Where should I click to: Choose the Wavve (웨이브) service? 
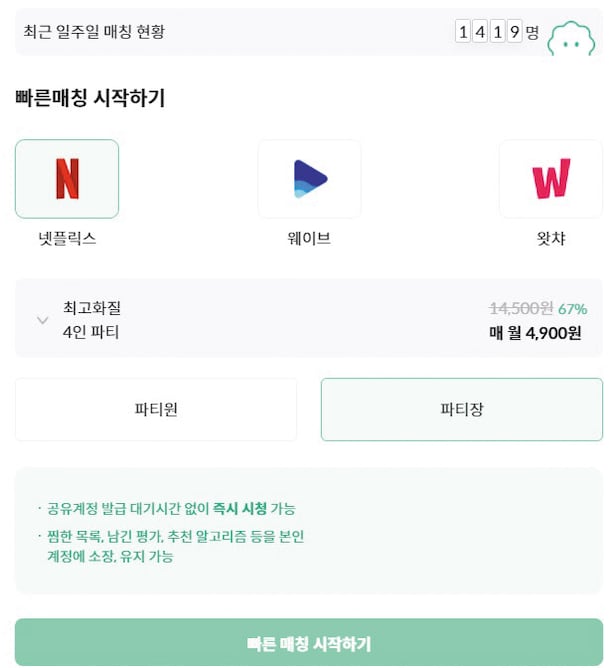309,179
